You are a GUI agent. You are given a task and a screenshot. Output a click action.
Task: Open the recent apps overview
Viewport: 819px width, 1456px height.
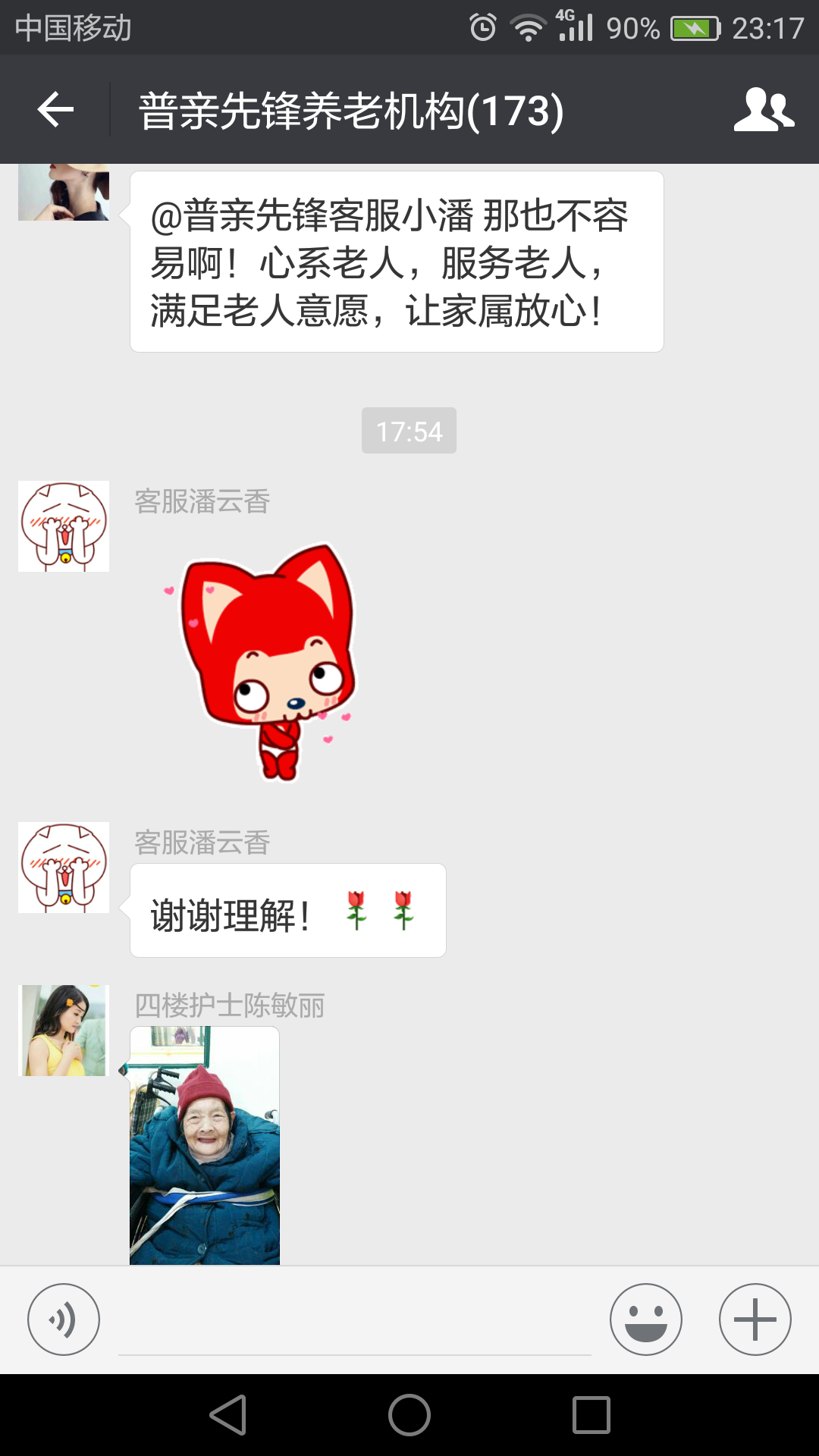pyautogui.click(x=591, y=1415)
